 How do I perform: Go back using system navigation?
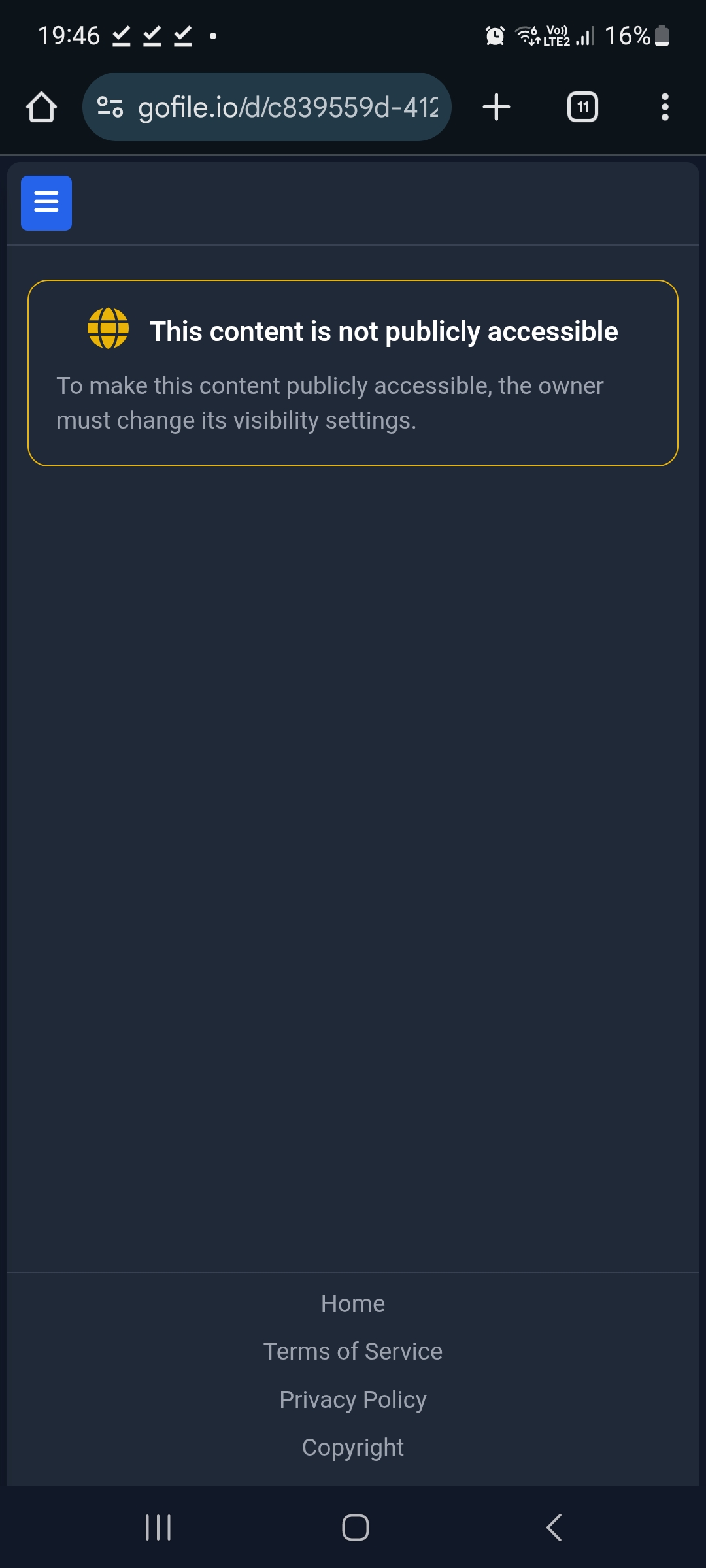[554, 1527]
